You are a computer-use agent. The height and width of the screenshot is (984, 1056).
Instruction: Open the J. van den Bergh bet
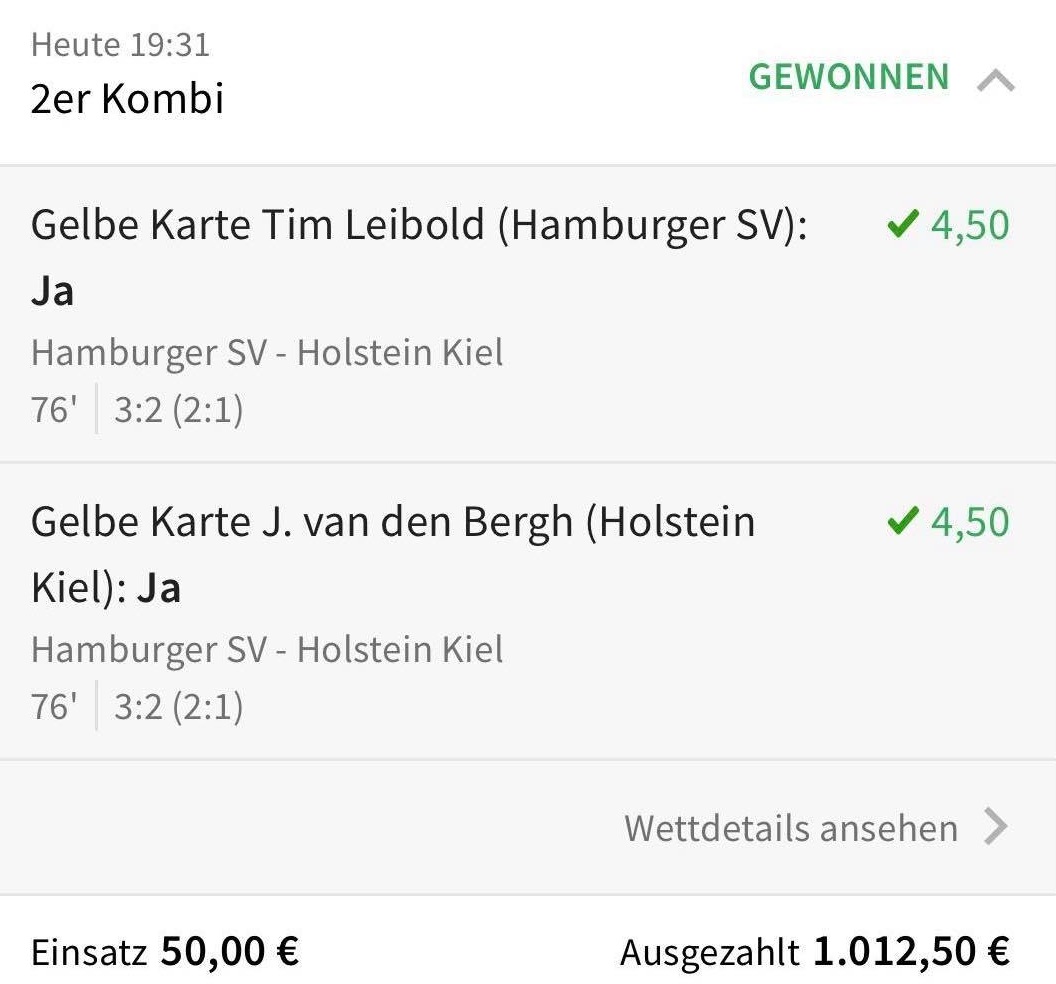click(392, 523)
